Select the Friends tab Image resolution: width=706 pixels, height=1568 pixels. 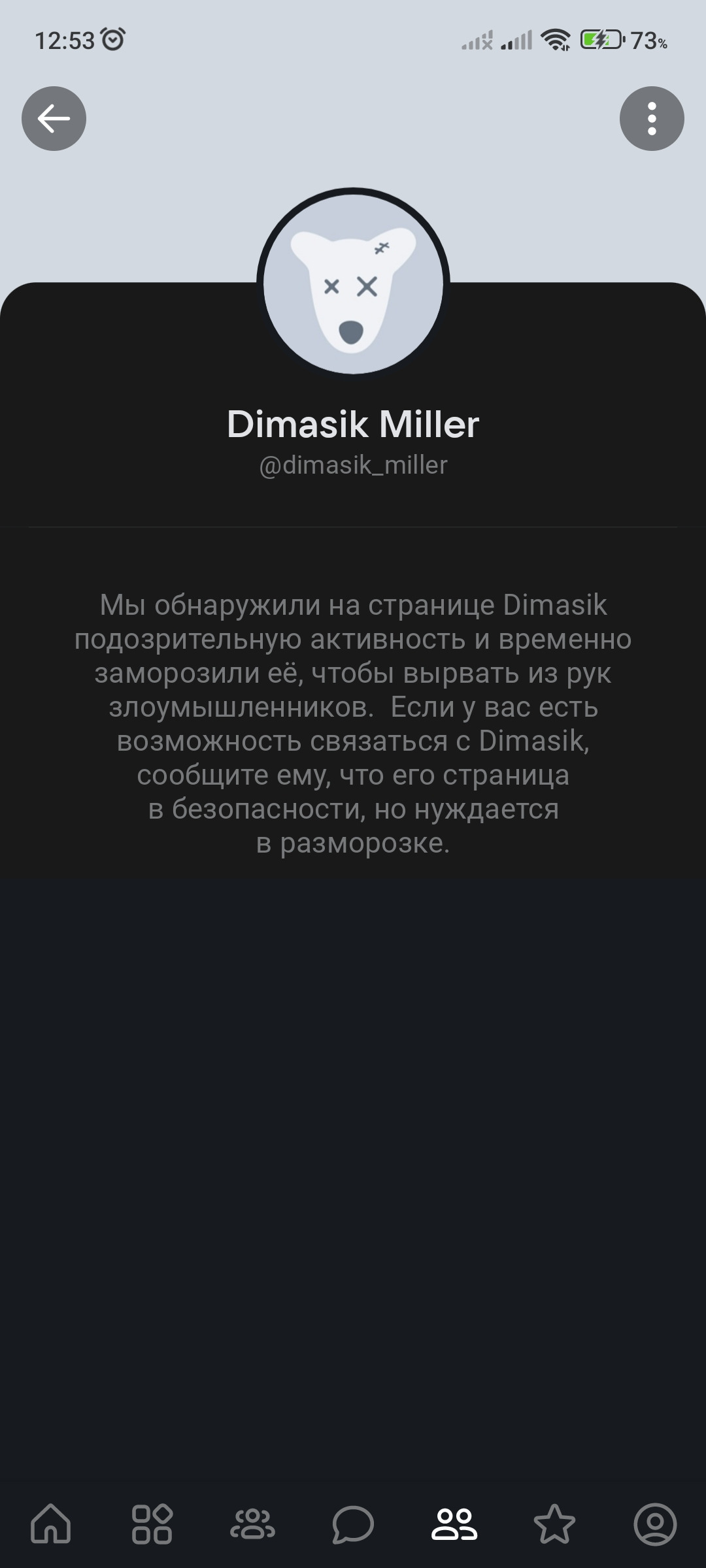coord(454,1524)
